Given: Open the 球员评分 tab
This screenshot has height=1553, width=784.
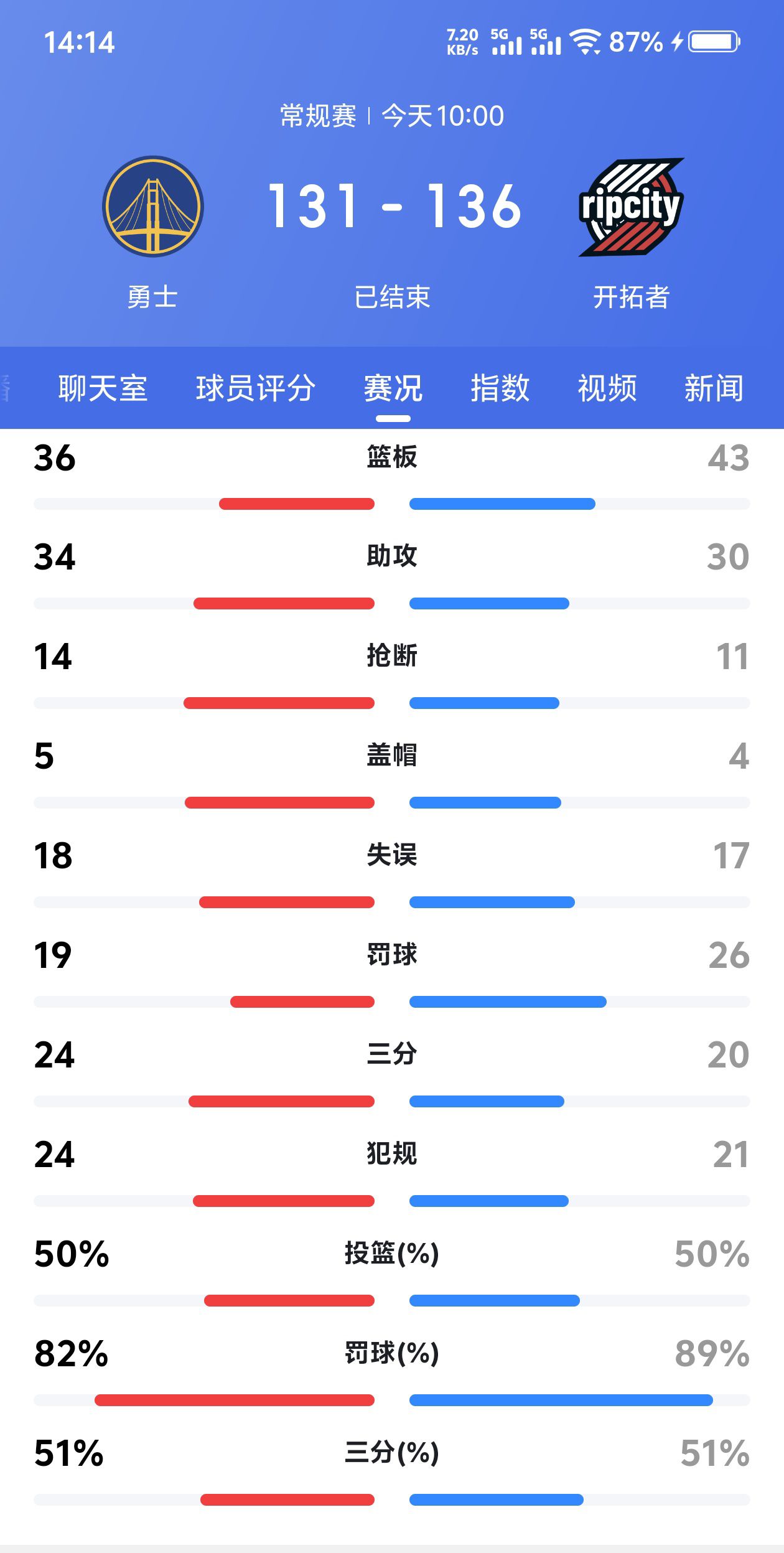Looking at the screenshot, I should point(256,388).
